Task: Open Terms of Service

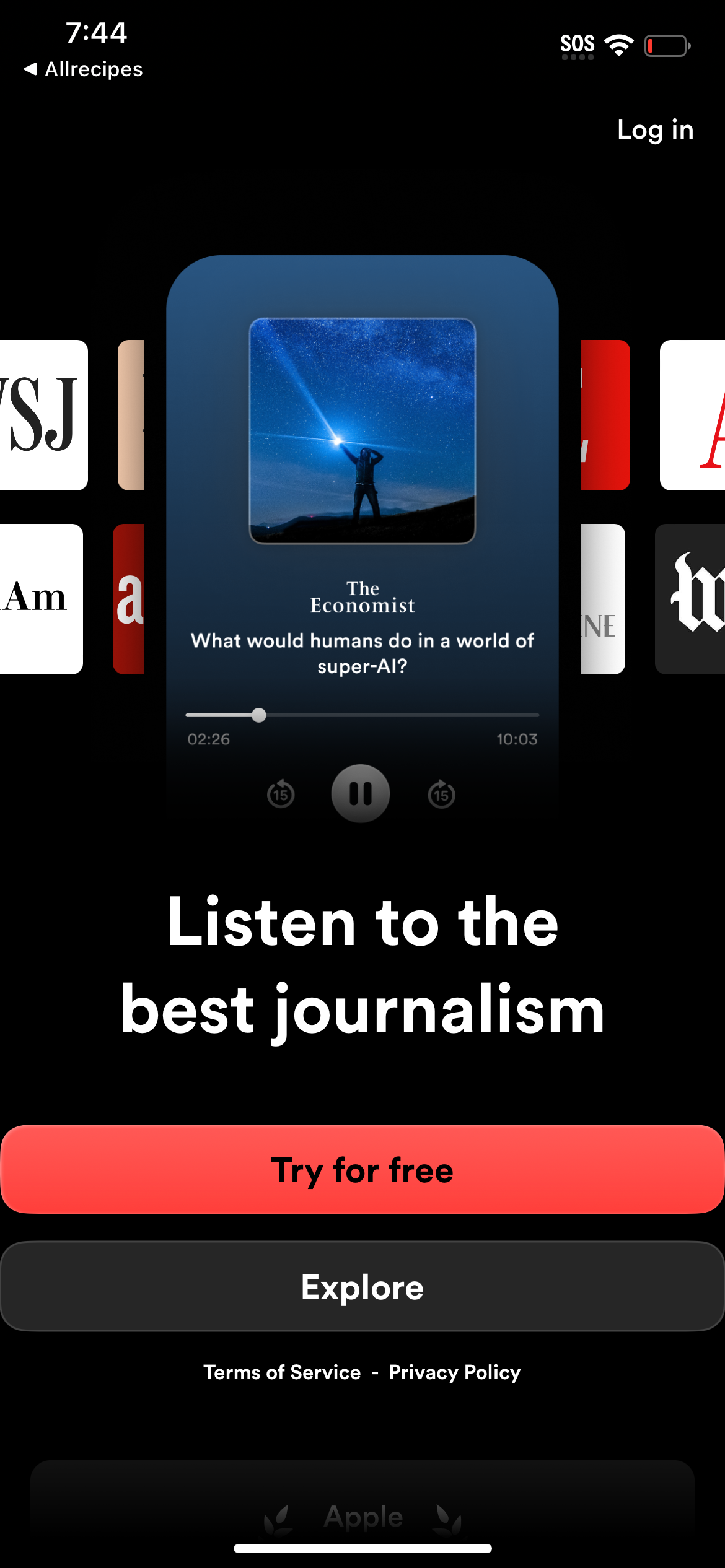Action: (x=282, y=1372)
